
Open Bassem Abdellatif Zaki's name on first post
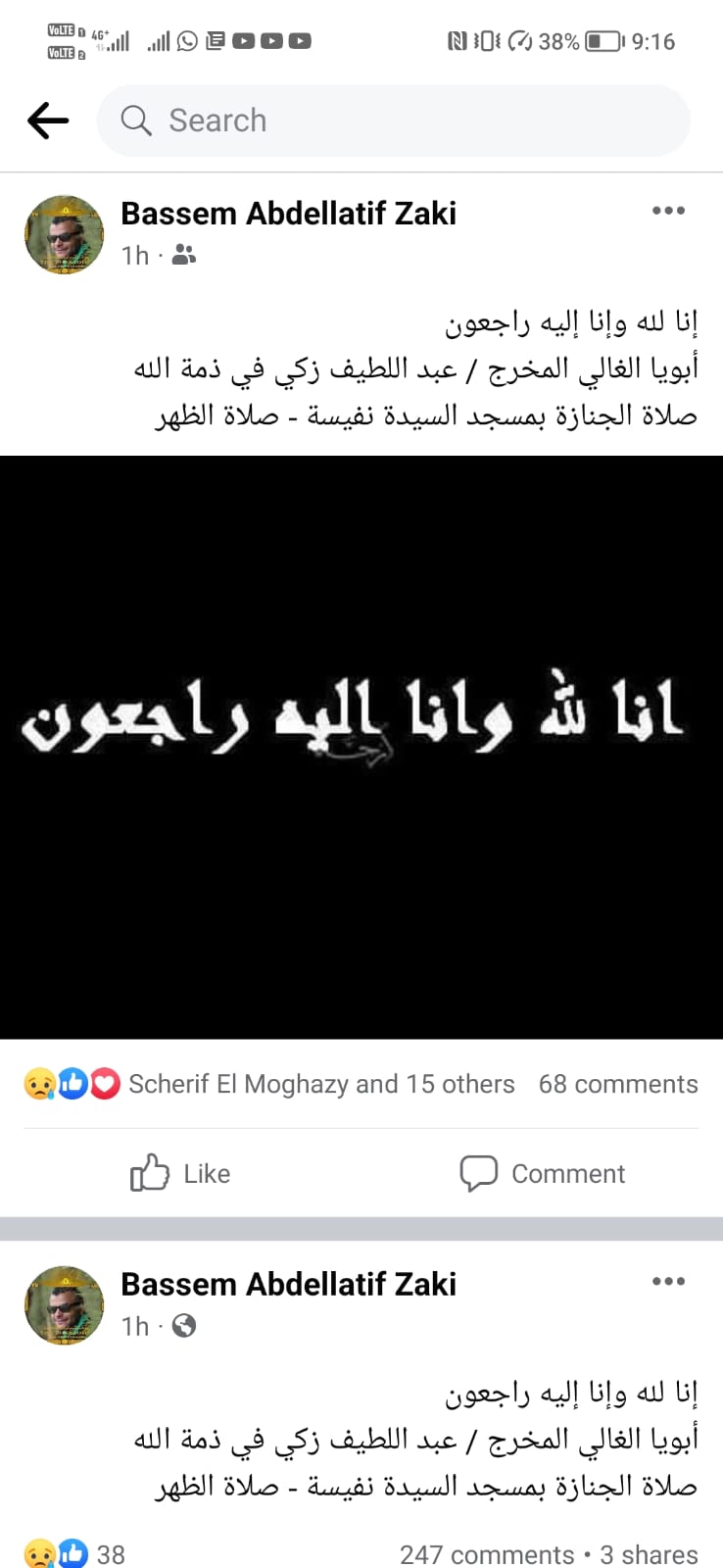[288, 214]
